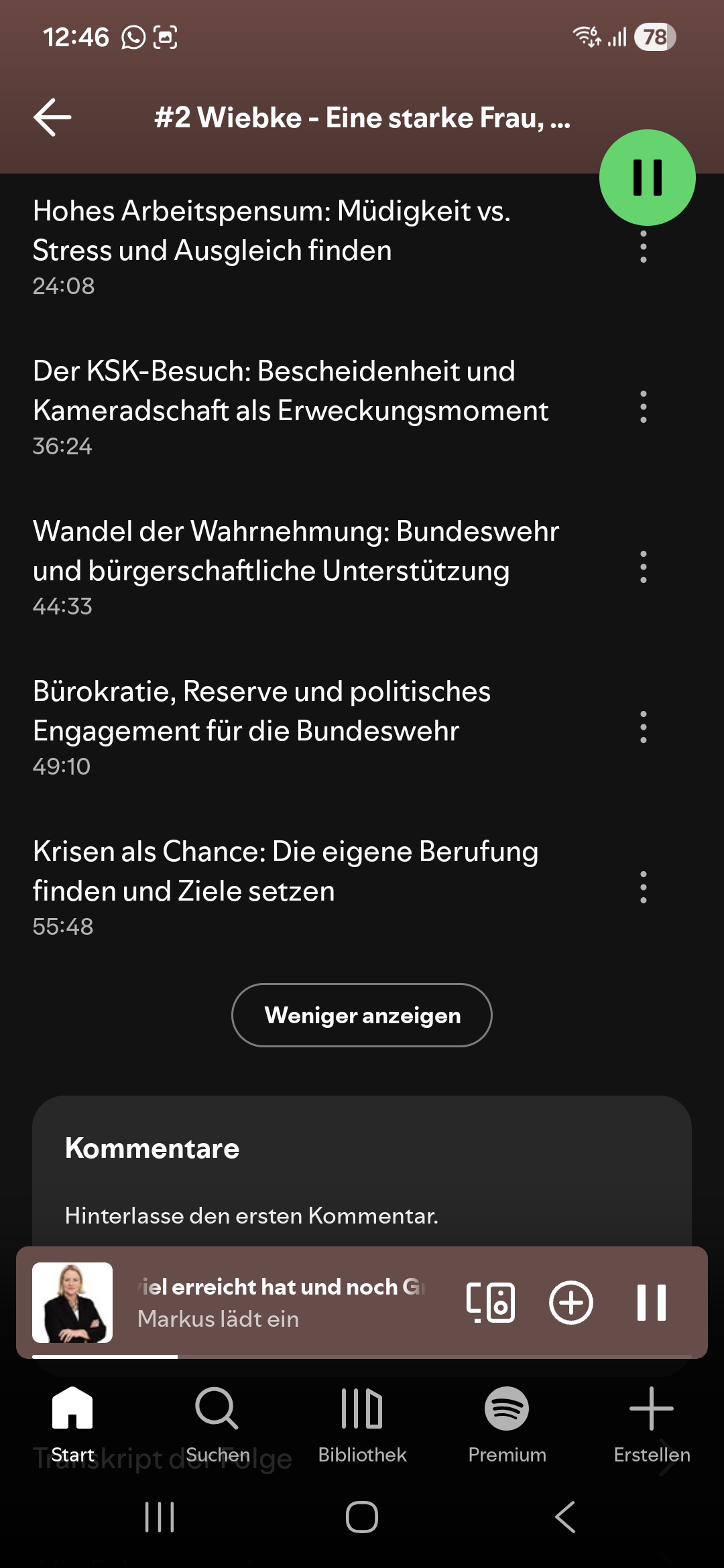Pause playback from the mini player
Screen dimensions: 724x1568
coord(652,1303)
